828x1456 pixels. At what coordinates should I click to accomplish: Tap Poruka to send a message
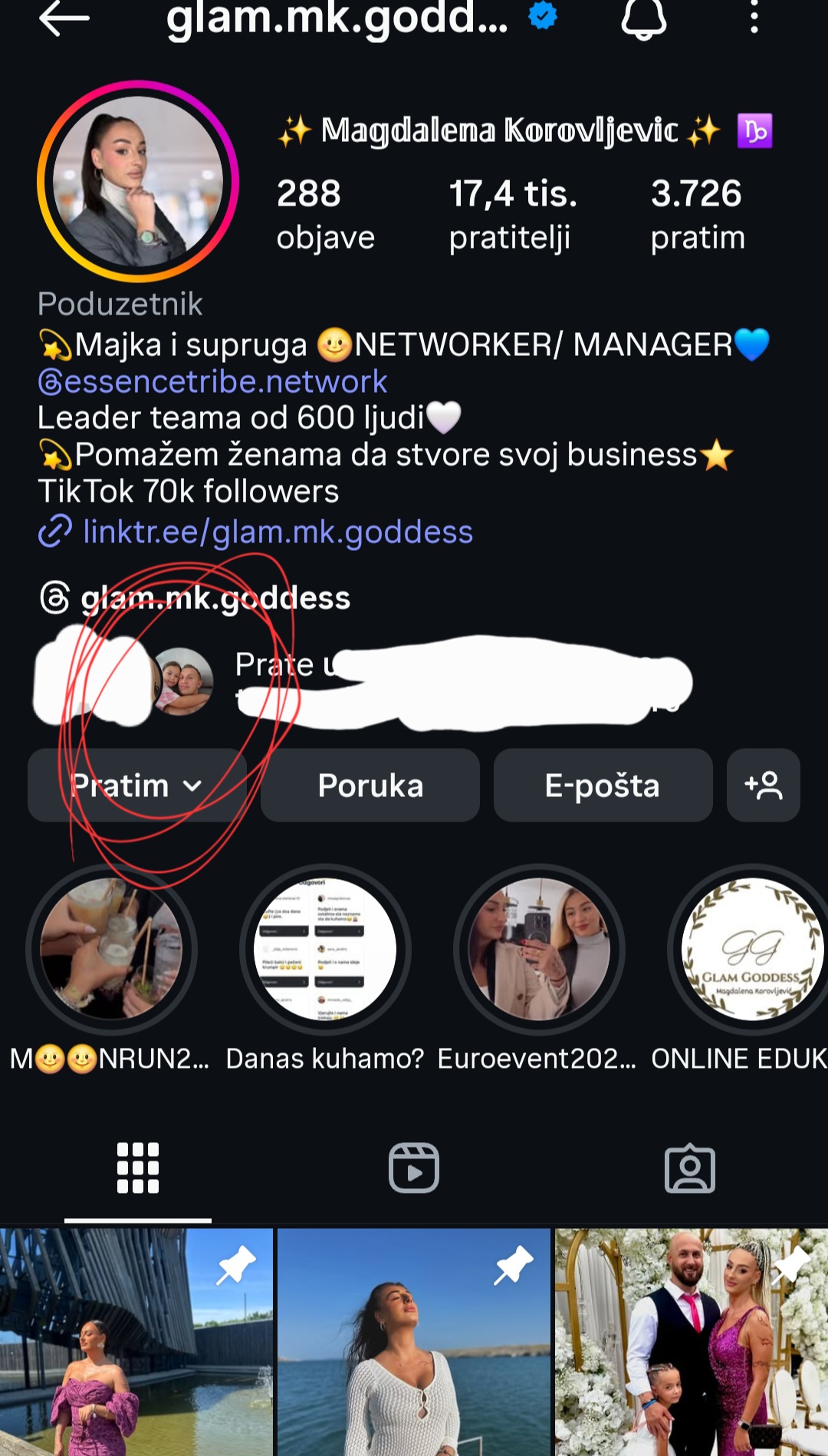point(370,785)
